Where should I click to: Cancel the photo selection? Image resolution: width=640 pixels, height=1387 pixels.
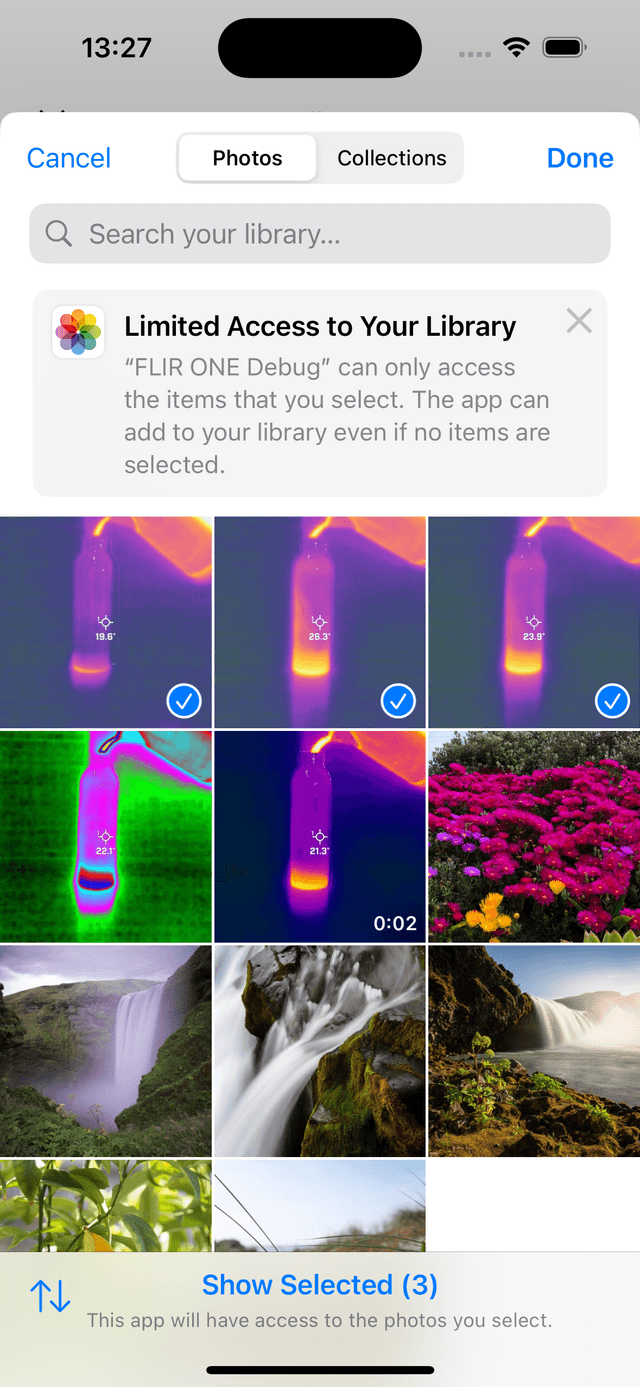click(68, 158)
